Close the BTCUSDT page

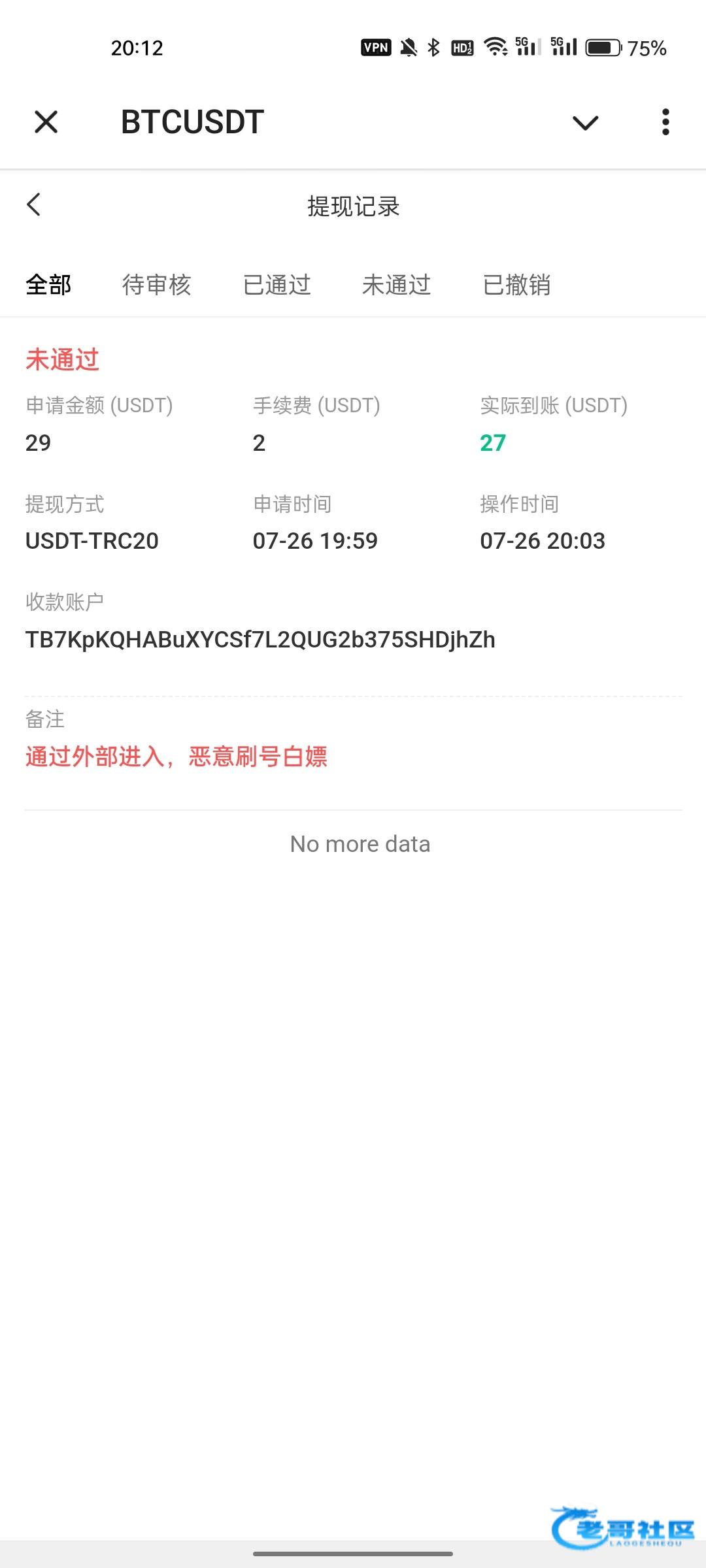46,122
